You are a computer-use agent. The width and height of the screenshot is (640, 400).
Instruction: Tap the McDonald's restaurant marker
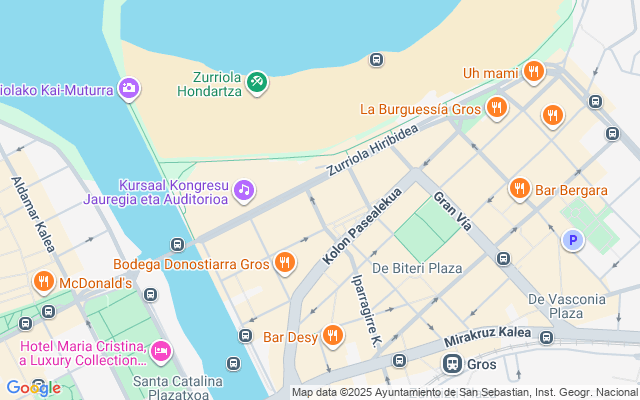click(42, 282)
